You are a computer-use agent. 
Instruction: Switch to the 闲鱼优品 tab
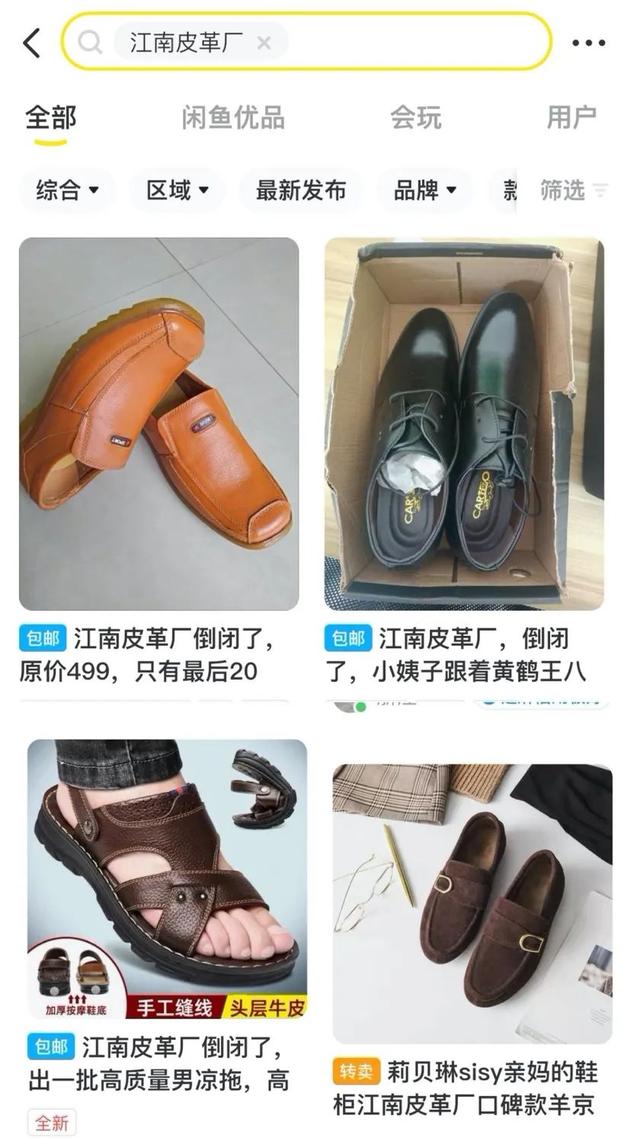233,118
